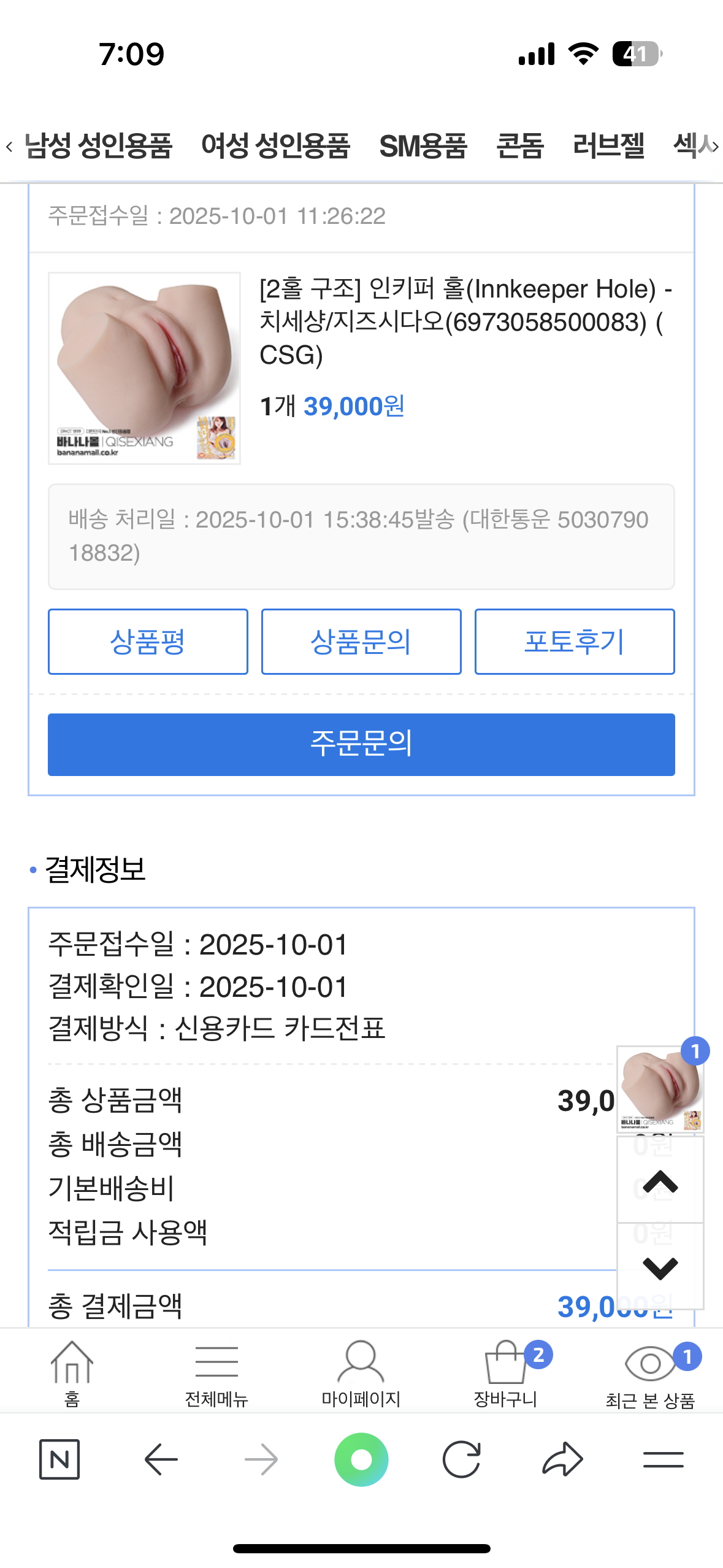Open the floating recently viewed product thumbnail
723x1568 pixels.
click(660, 1090)
